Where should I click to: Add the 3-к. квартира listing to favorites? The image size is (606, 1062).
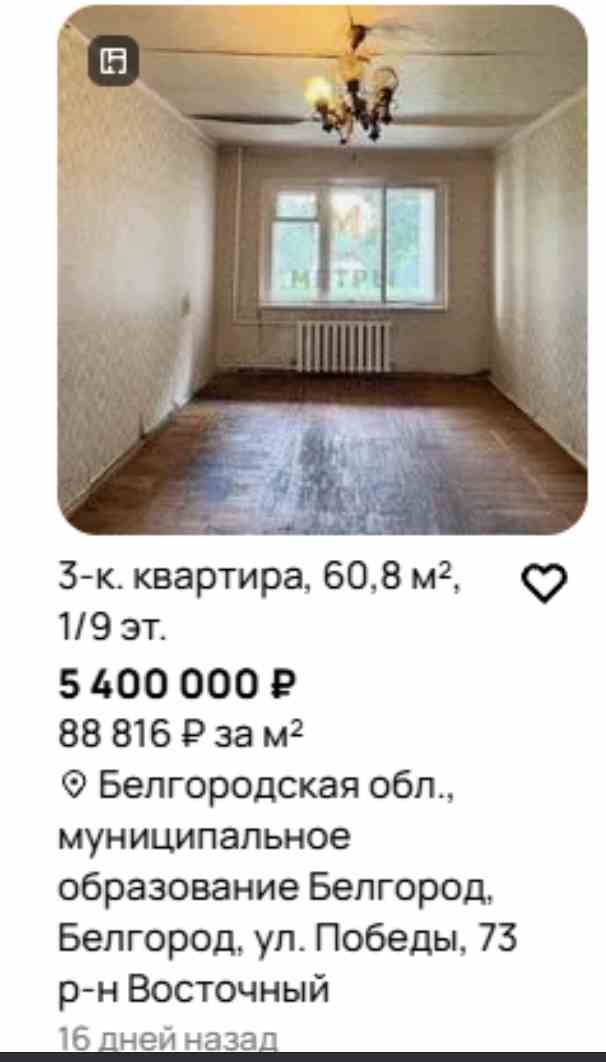coord(545,584)
